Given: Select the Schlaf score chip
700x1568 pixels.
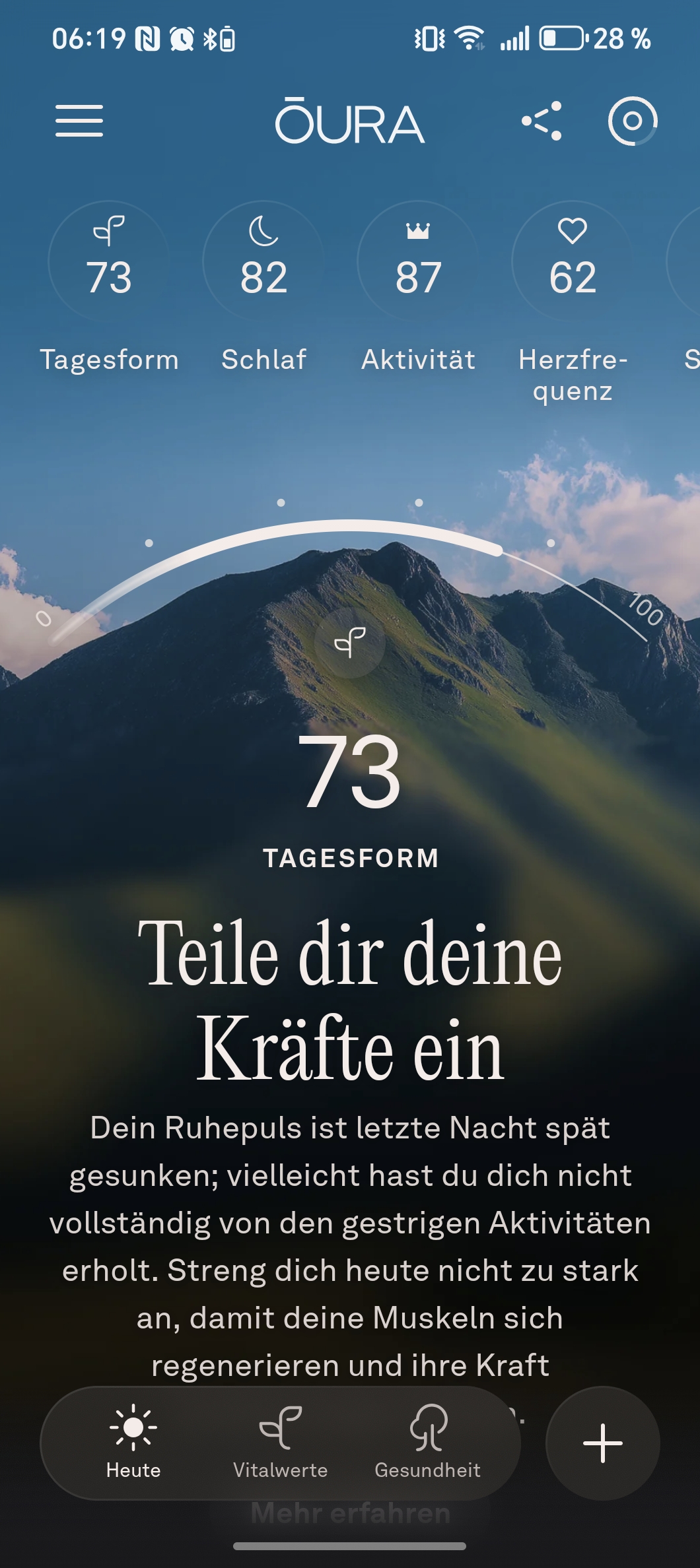Looking at the screenshot, I should click(263, 262).
